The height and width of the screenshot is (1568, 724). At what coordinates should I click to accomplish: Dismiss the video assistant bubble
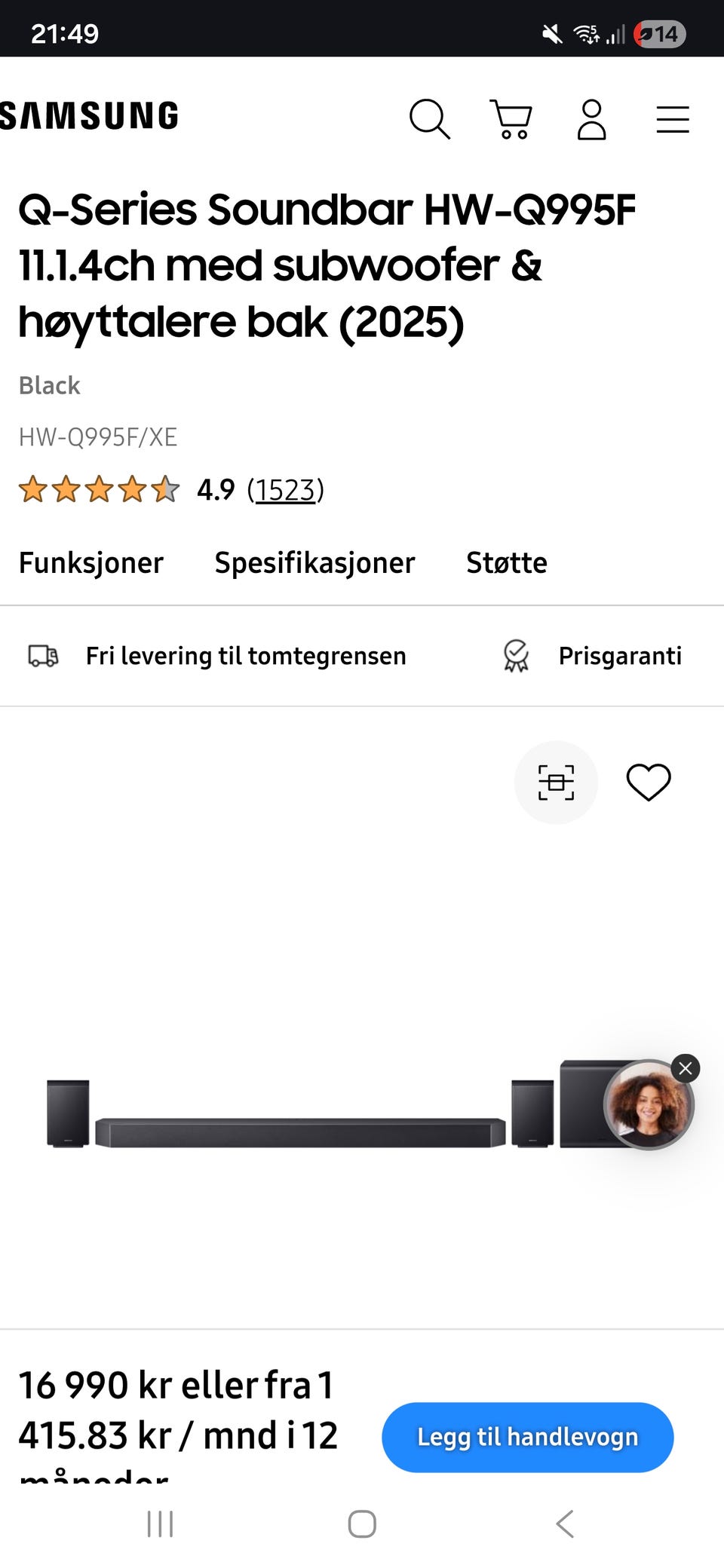pyautogui.click(x=685, y=1068)
